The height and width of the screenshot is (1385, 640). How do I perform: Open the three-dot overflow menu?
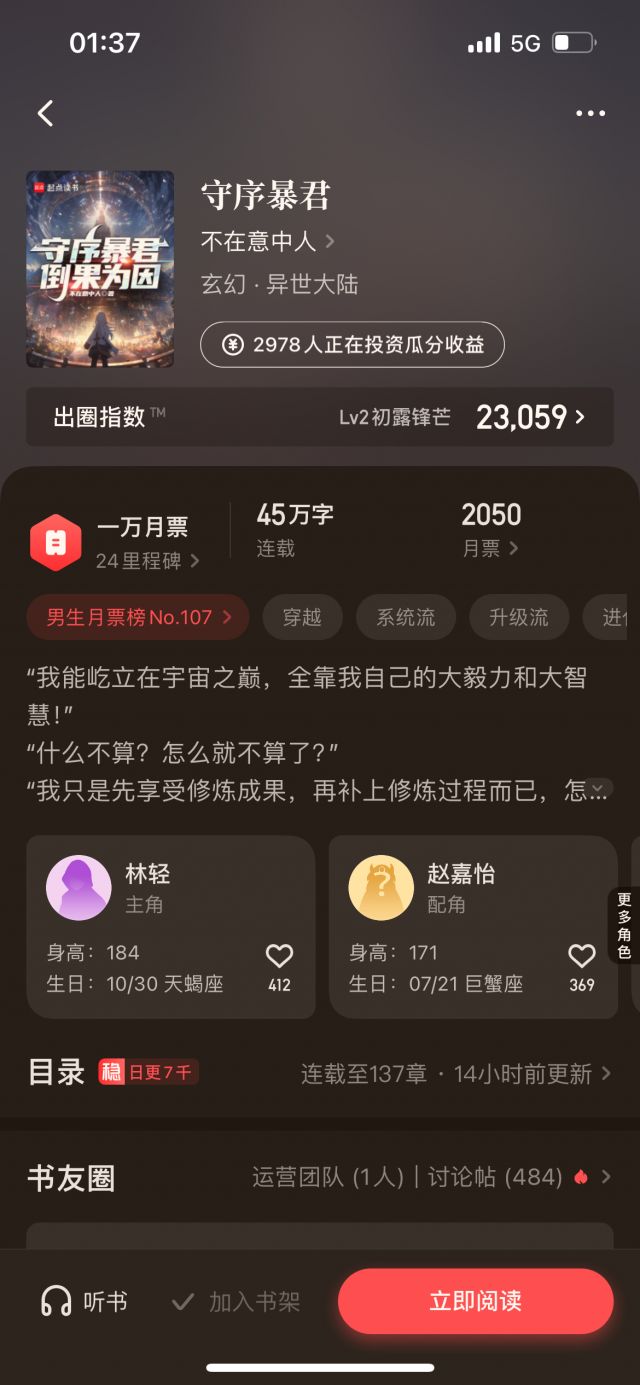(x=590, y=113)
